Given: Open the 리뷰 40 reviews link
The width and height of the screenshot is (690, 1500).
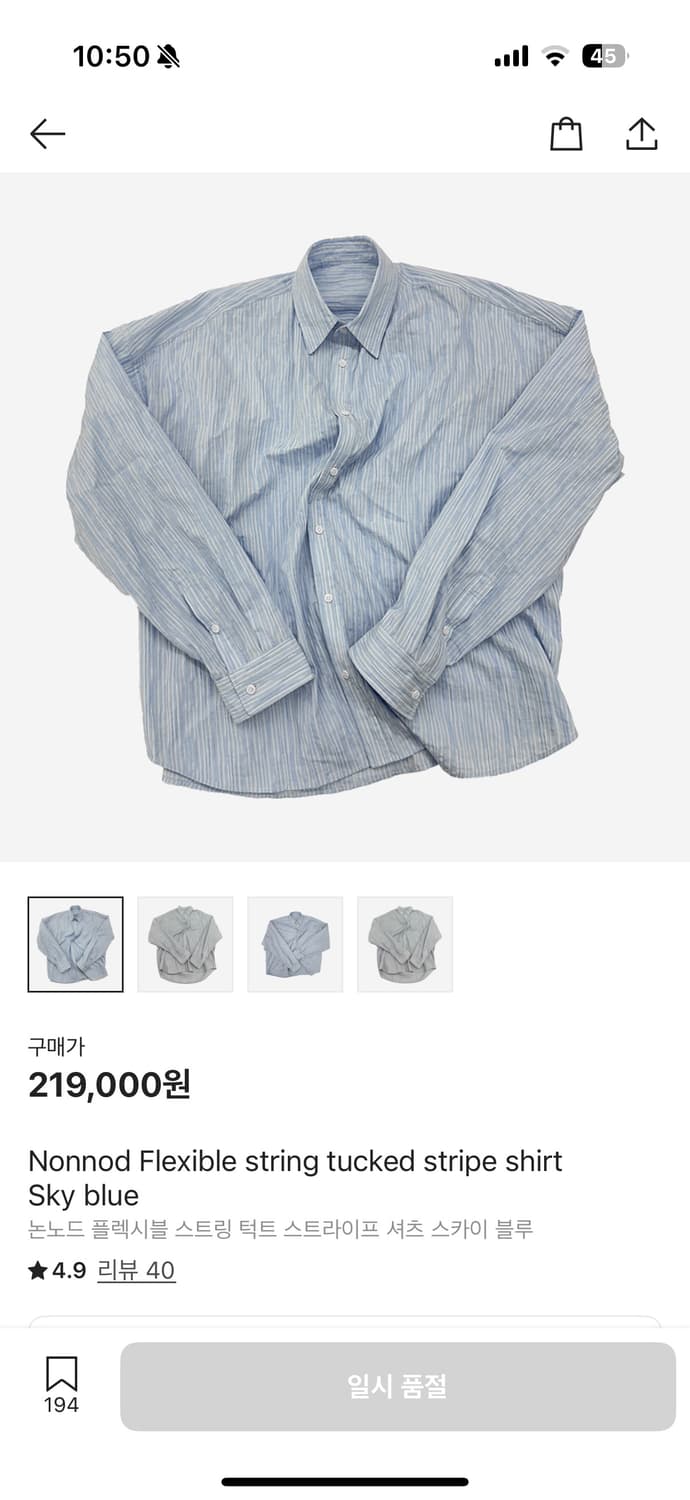Looking at the screenshot, I should pos(136,1271).
